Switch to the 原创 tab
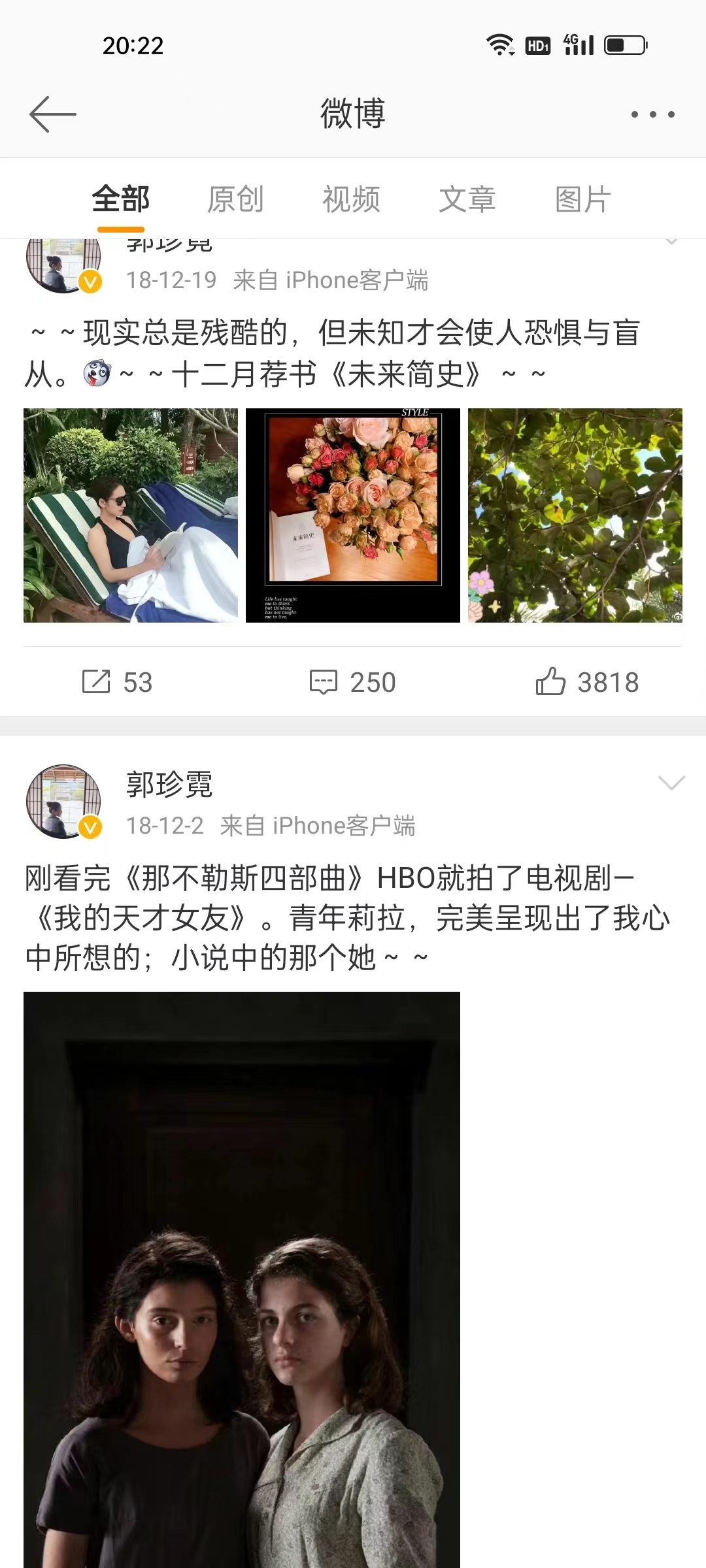This screenshot has width=706, height=1568. coord(235,198)
